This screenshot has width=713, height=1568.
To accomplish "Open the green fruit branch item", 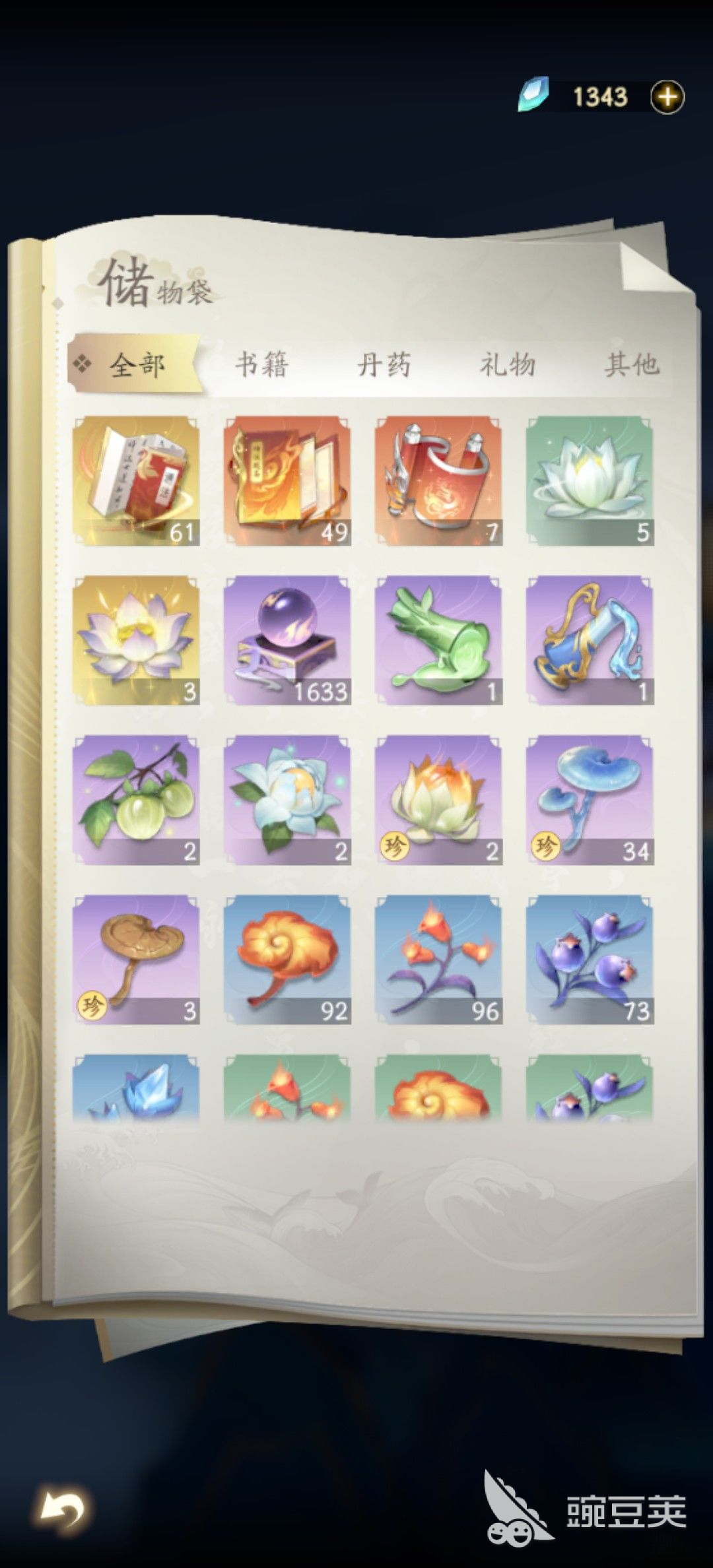I will pyautogui.click(x=136, y=800).
